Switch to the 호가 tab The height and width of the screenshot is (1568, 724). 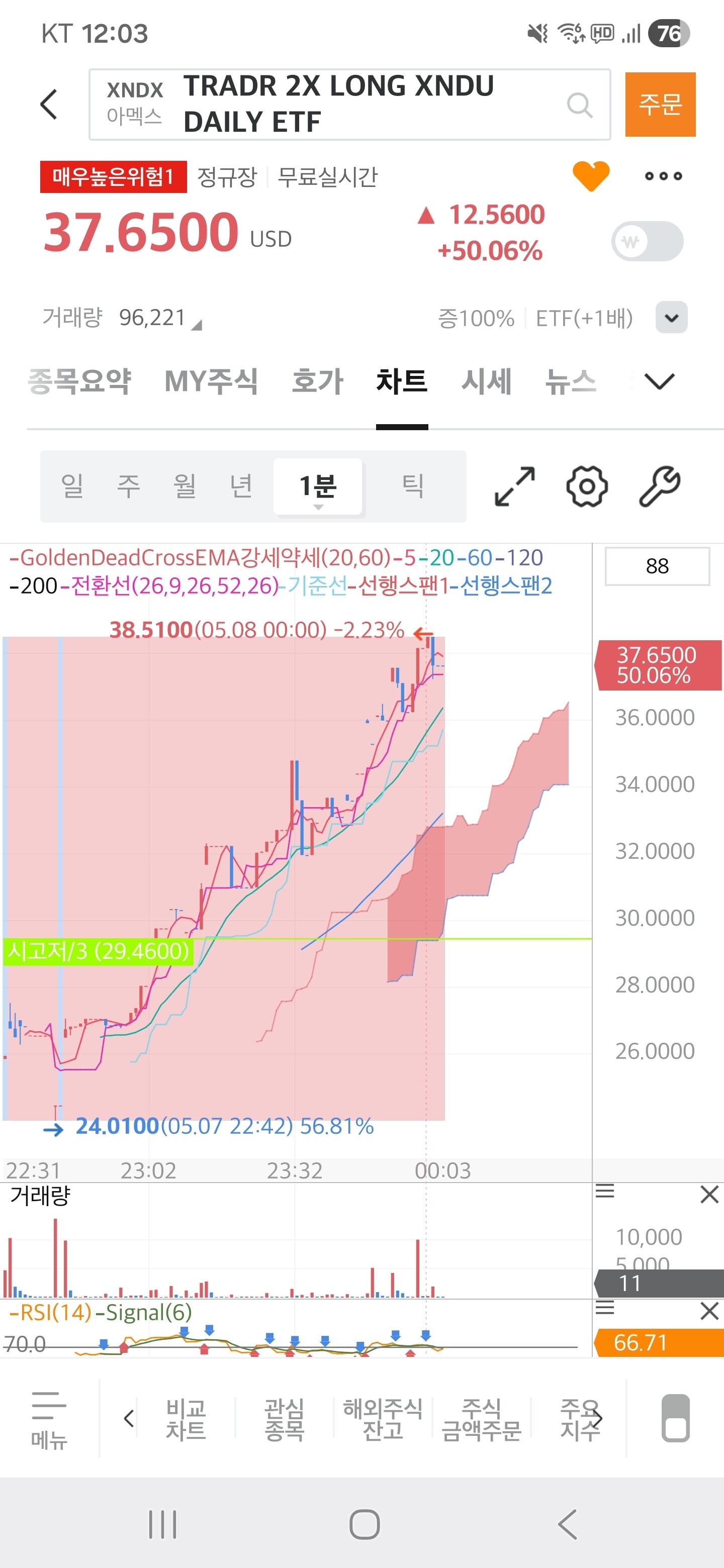[317, 381]
